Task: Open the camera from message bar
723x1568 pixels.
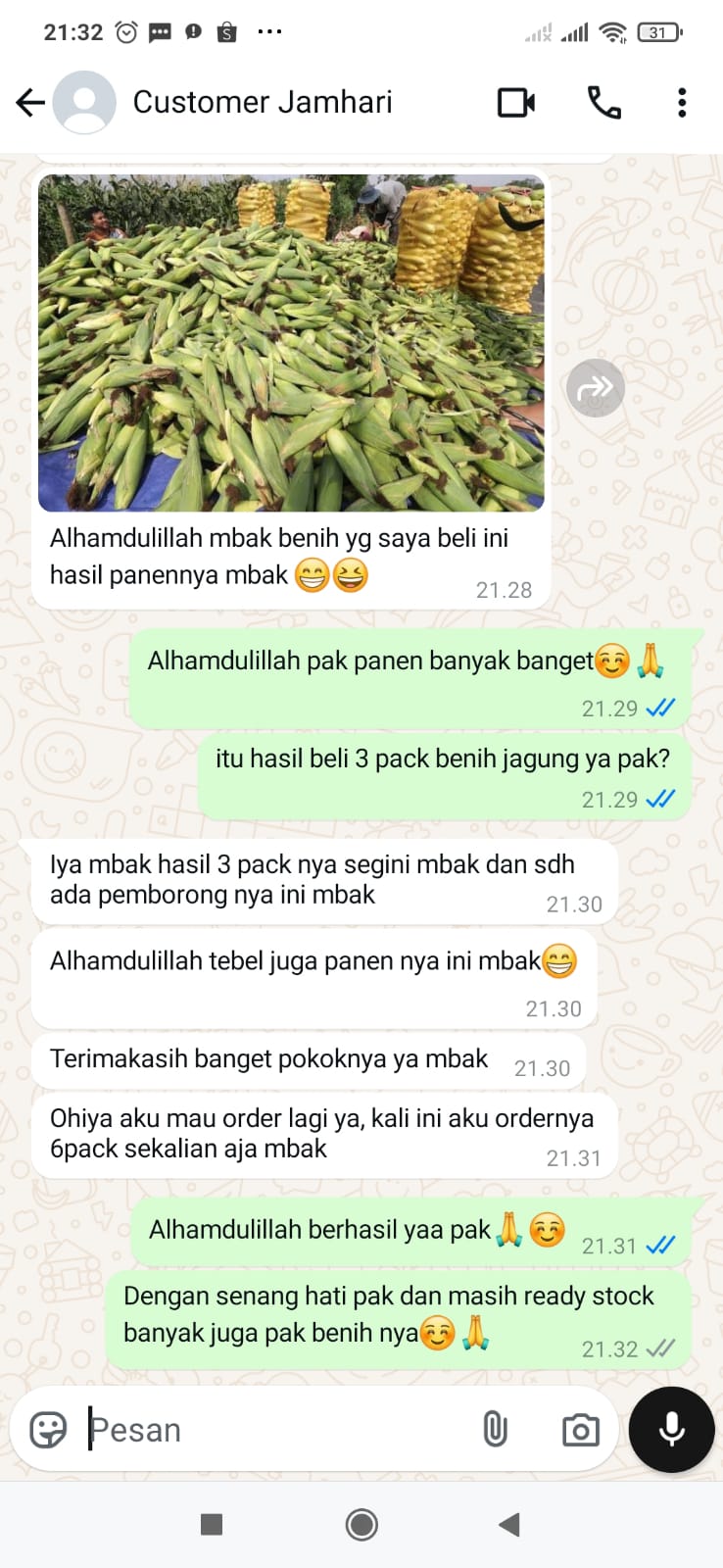Action: (580, 1430)
